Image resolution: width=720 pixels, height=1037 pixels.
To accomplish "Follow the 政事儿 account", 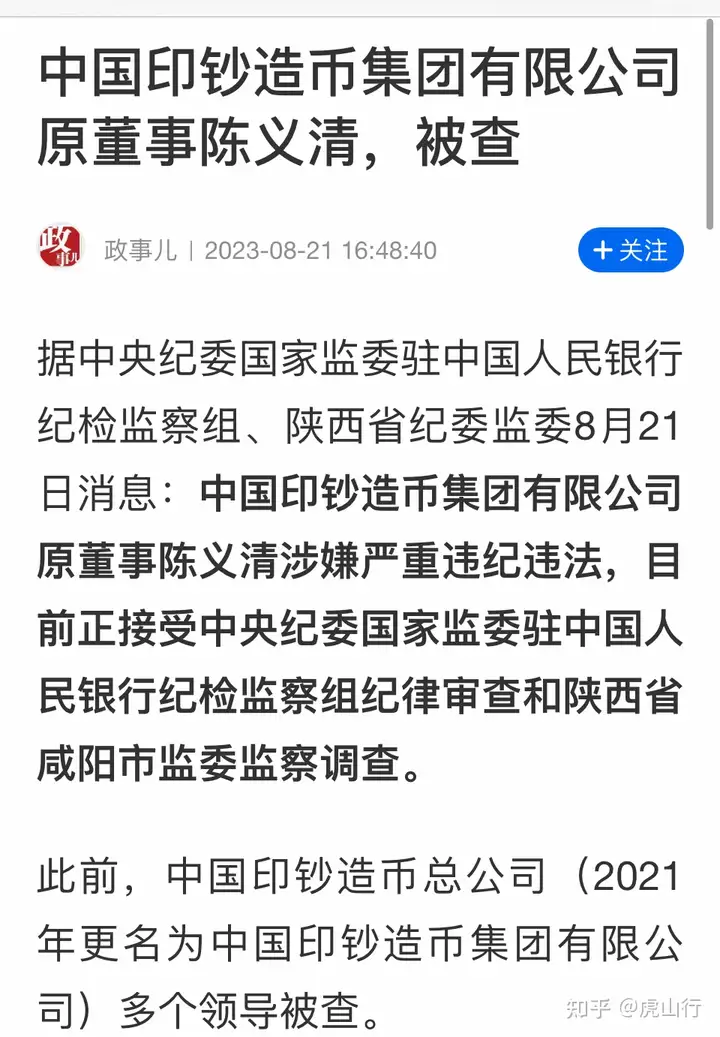I will coord(630,250).
